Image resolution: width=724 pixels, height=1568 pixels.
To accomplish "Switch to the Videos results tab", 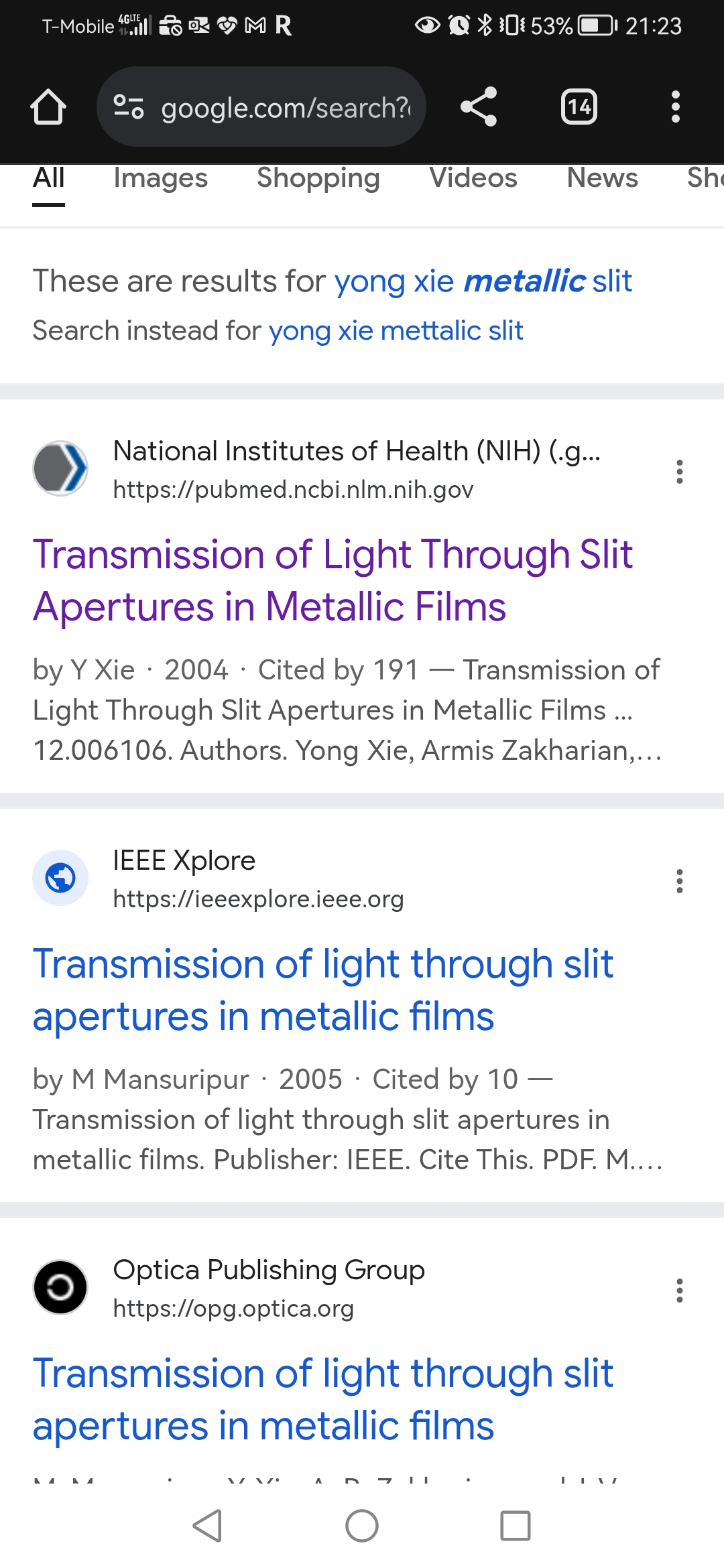I will pos(473,178).
